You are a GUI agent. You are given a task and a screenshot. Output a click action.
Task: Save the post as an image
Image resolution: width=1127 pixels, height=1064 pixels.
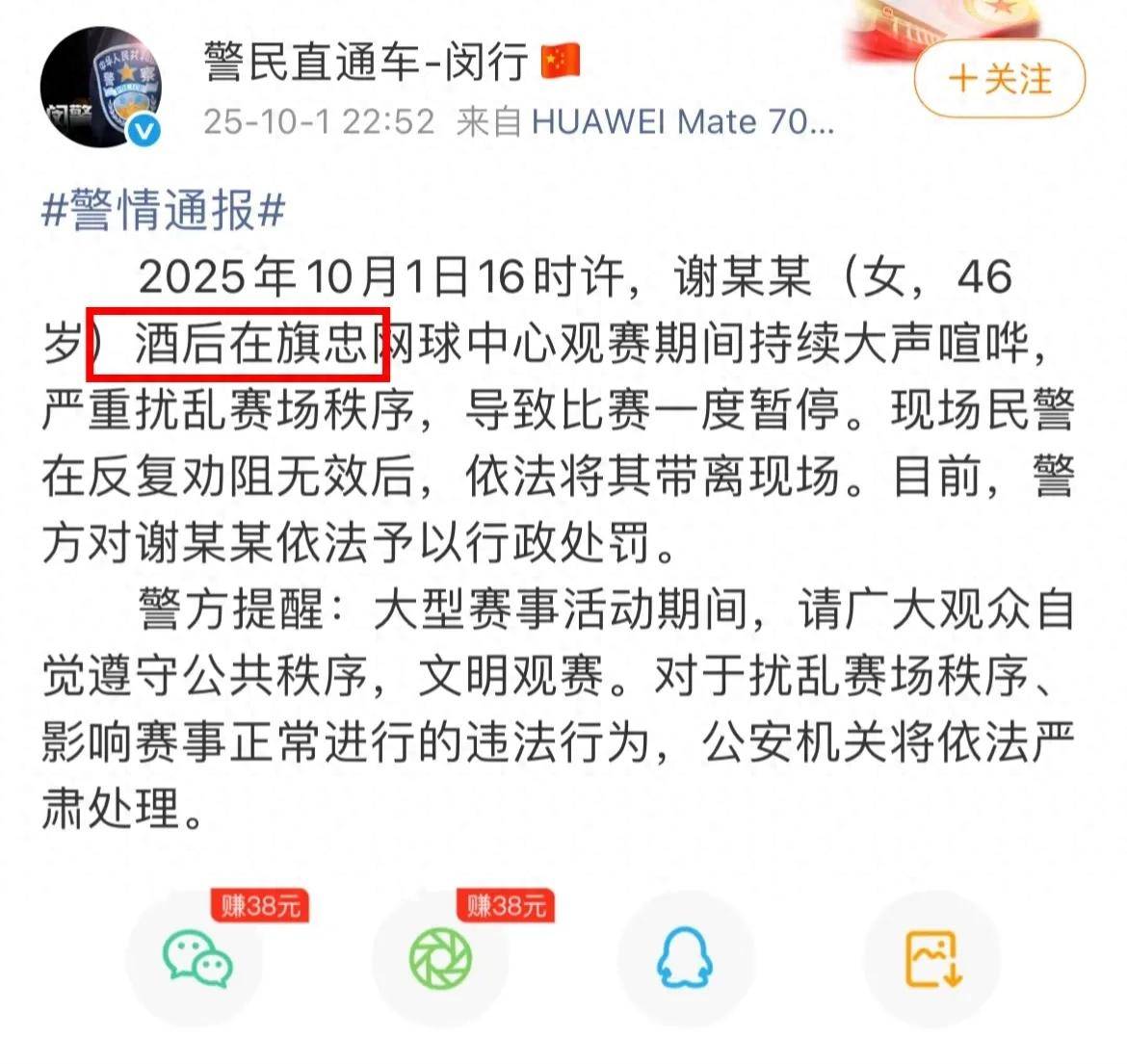click(x=931, y=959)
